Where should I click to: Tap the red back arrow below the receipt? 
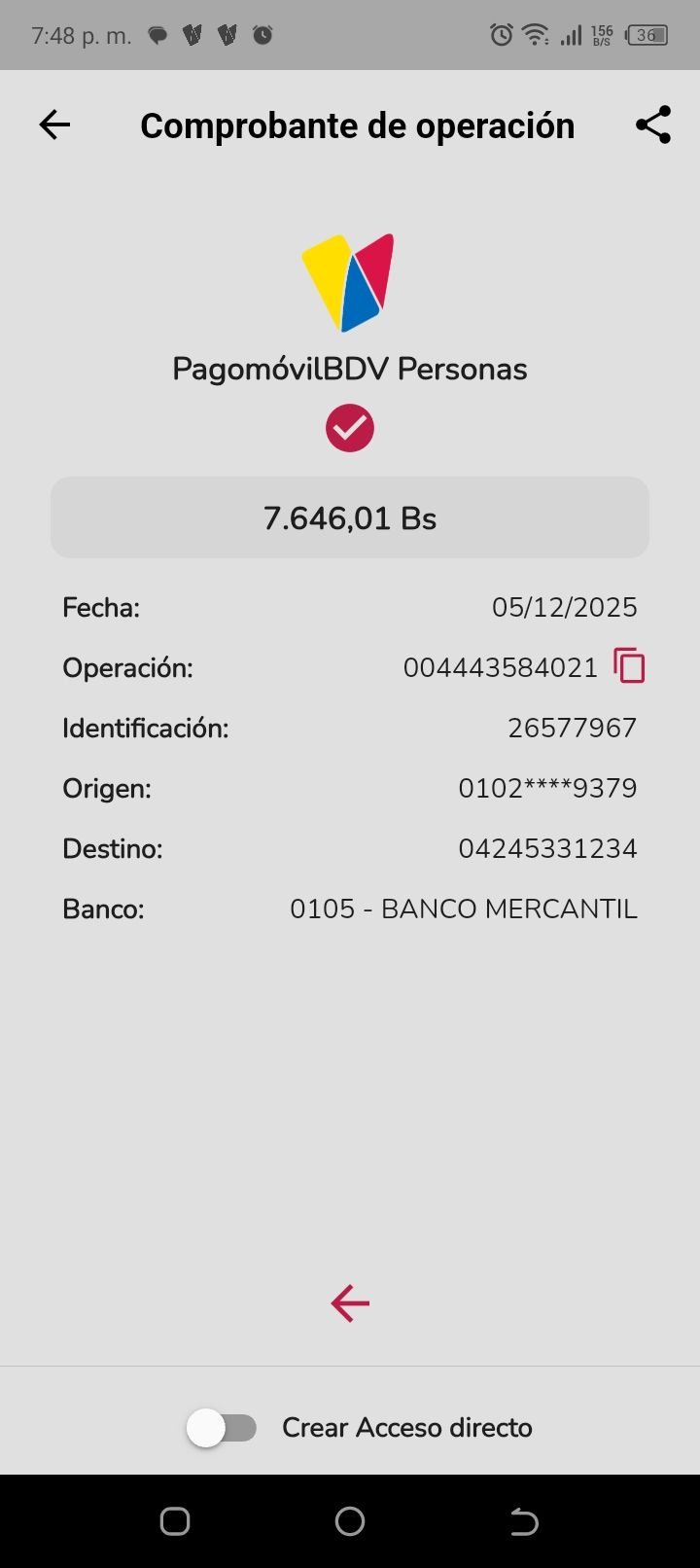350,1303
